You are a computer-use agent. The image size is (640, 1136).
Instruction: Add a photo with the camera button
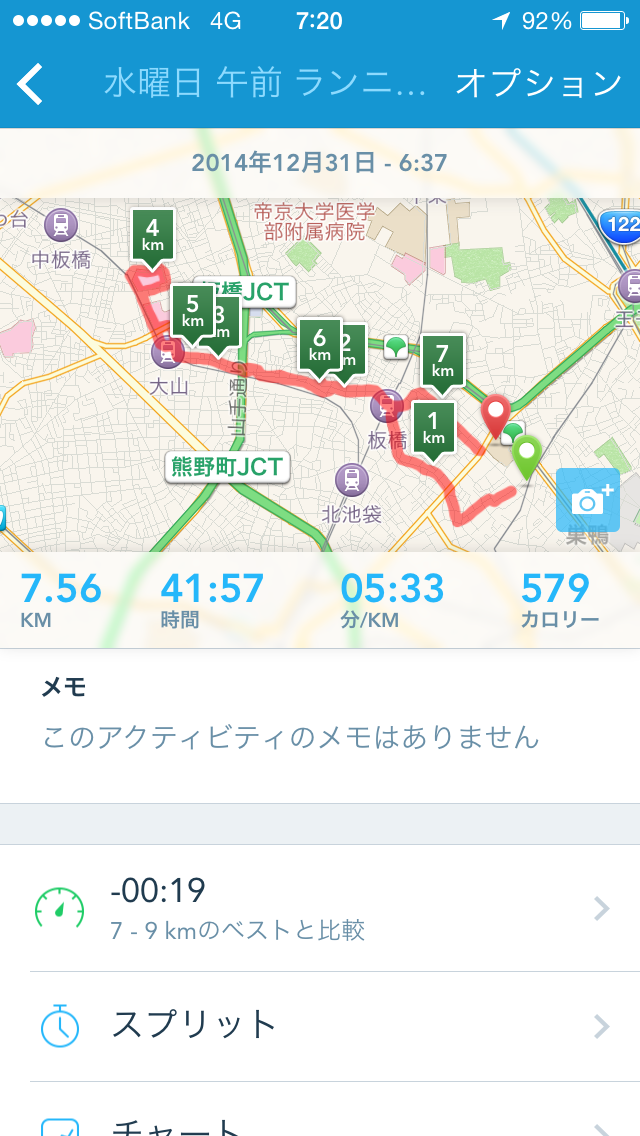tap(588, 500)
